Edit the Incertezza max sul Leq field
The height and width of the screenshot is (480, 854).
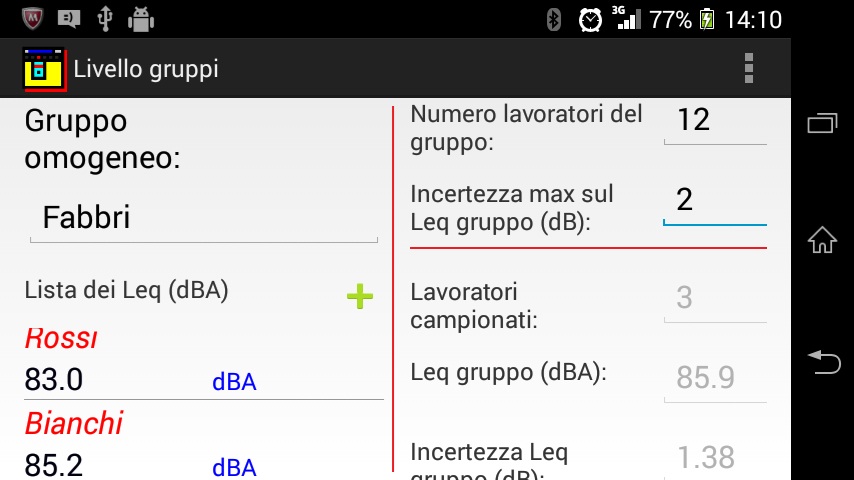tap(714, 200)
